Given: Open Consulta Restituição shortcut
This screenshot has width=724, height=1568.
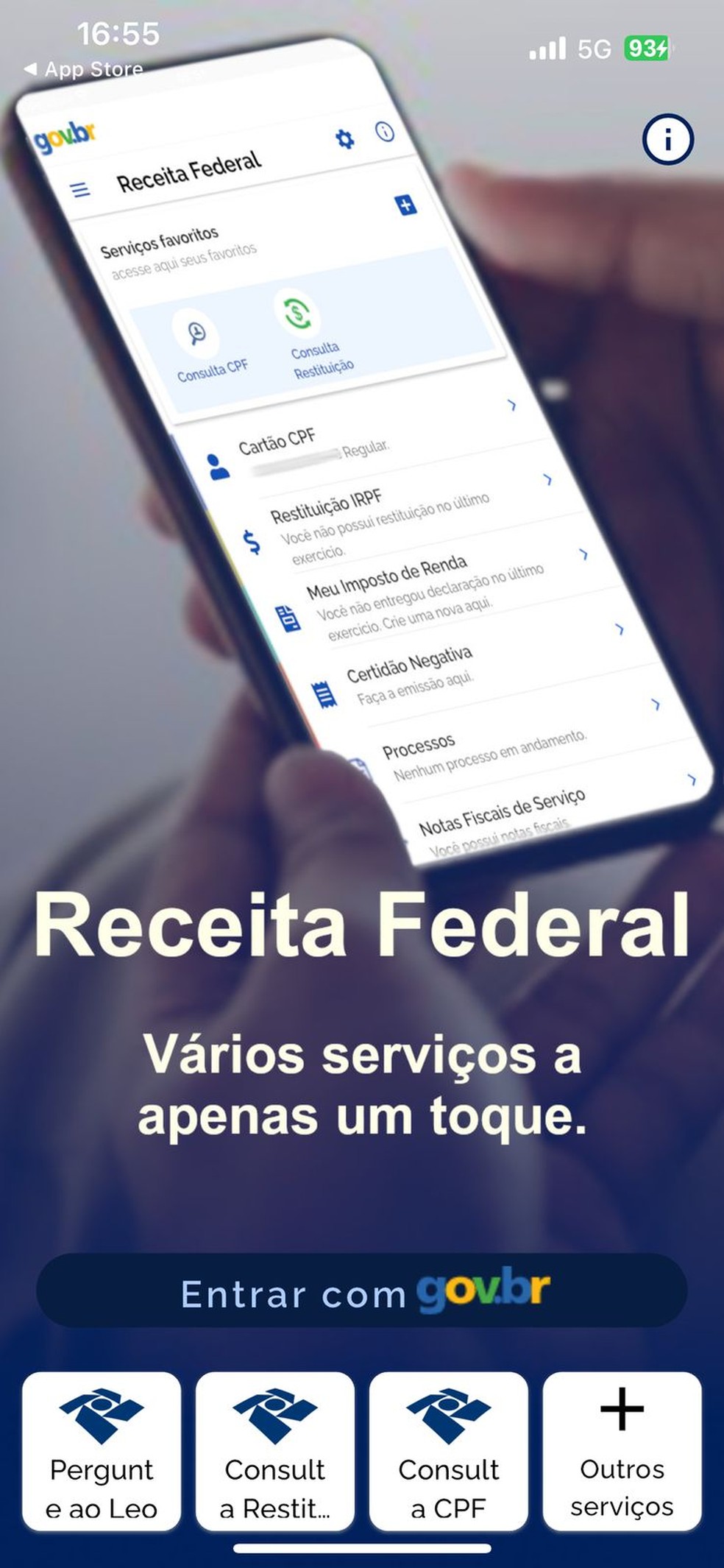Looking at the screenshot, I should [275, 1451].
